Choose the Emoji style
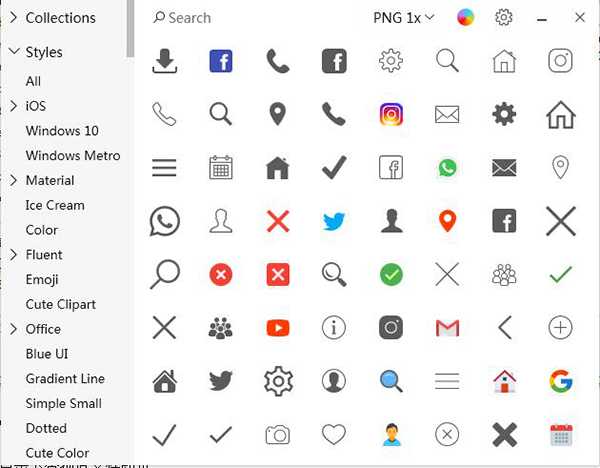The height and width of the screenshot is (468, 600). 42,279
